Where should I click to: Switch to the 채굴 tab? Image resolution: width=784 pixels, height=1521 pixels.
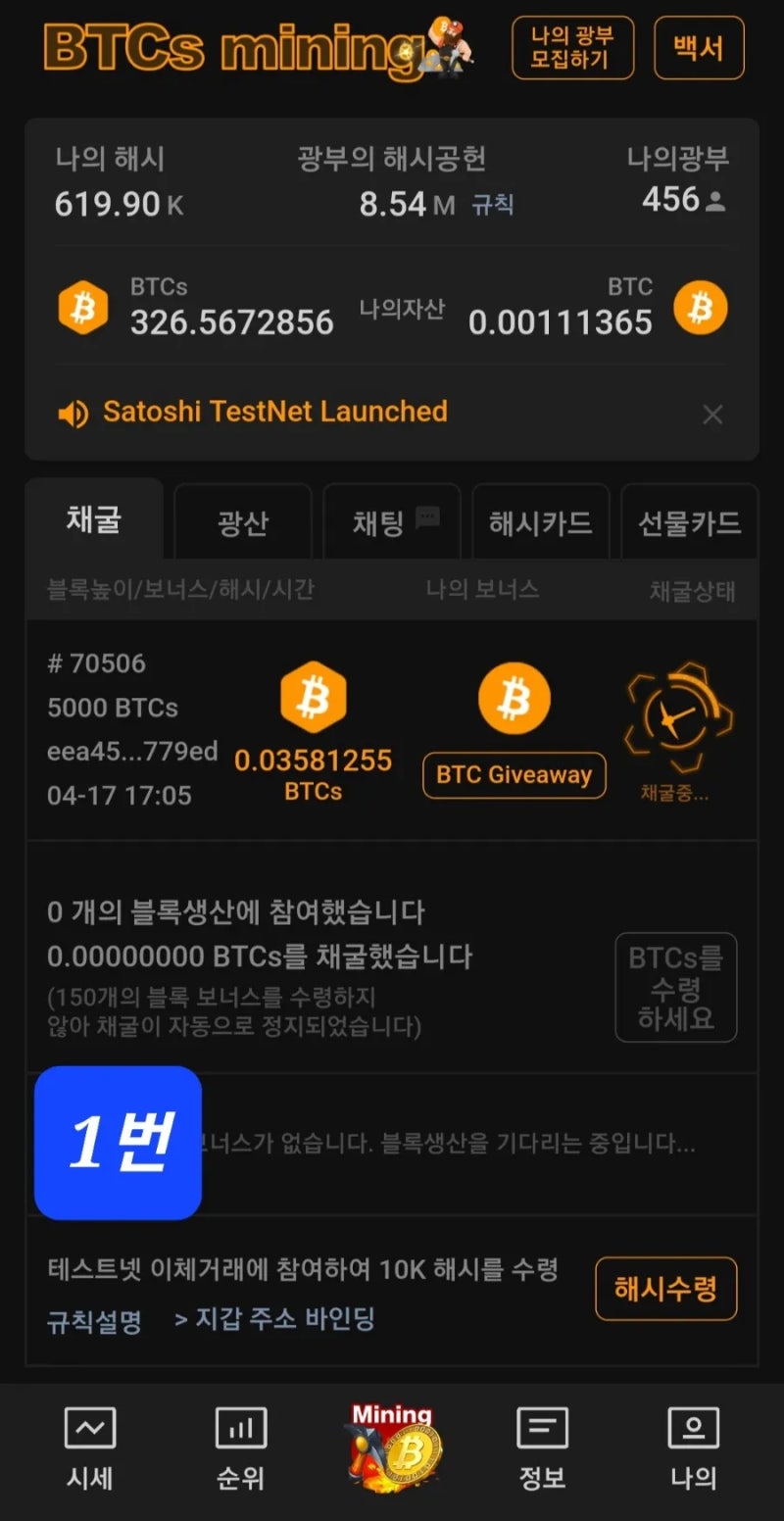point(94,520)
